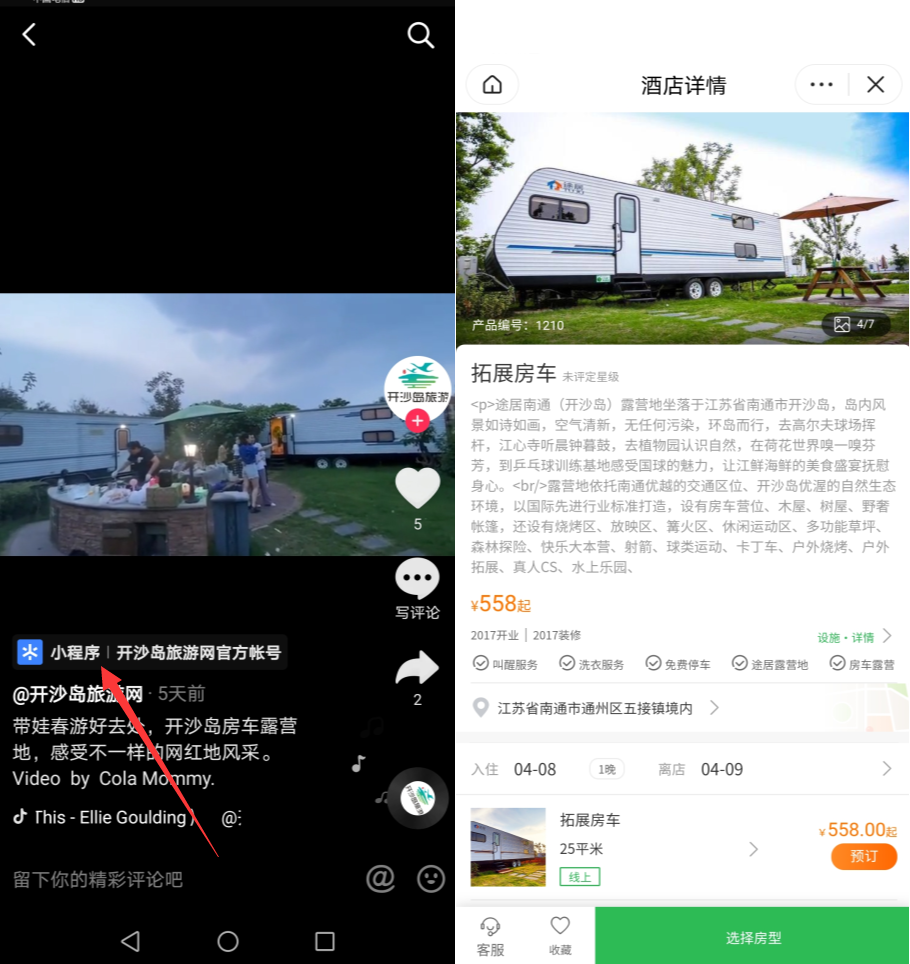The image size is (910, 964).
Task: Open the spinning music disc icon
Action: click(417, 798)
